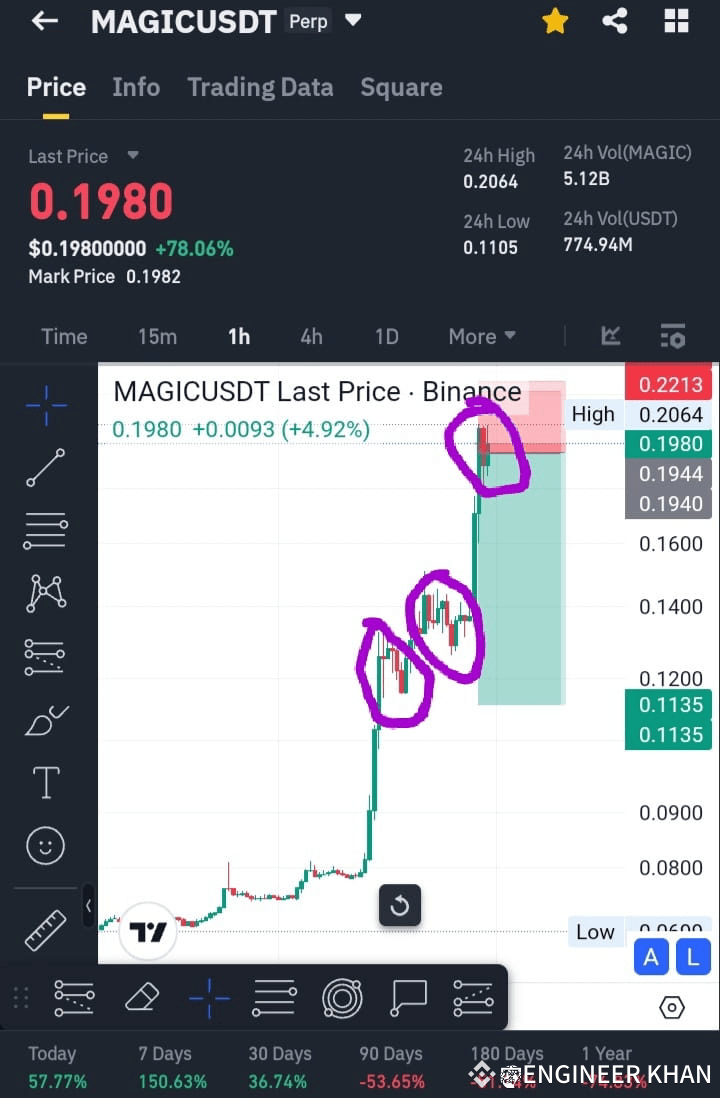Click the eraser in the bottom toolbar
Screen dimensions: 720x1098
pos(142,997)
